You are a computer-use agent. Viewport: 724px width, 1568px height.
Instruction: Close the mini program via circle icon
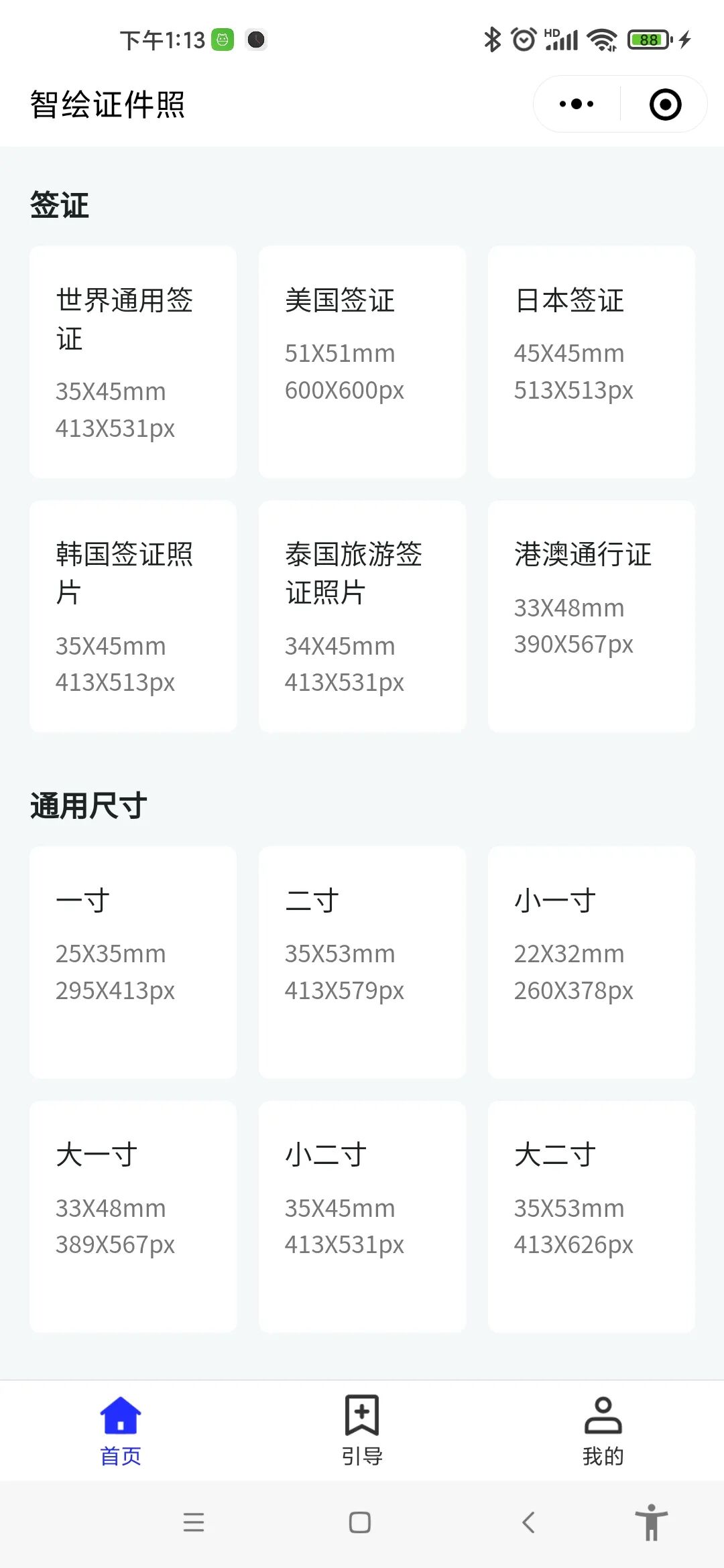665,105
